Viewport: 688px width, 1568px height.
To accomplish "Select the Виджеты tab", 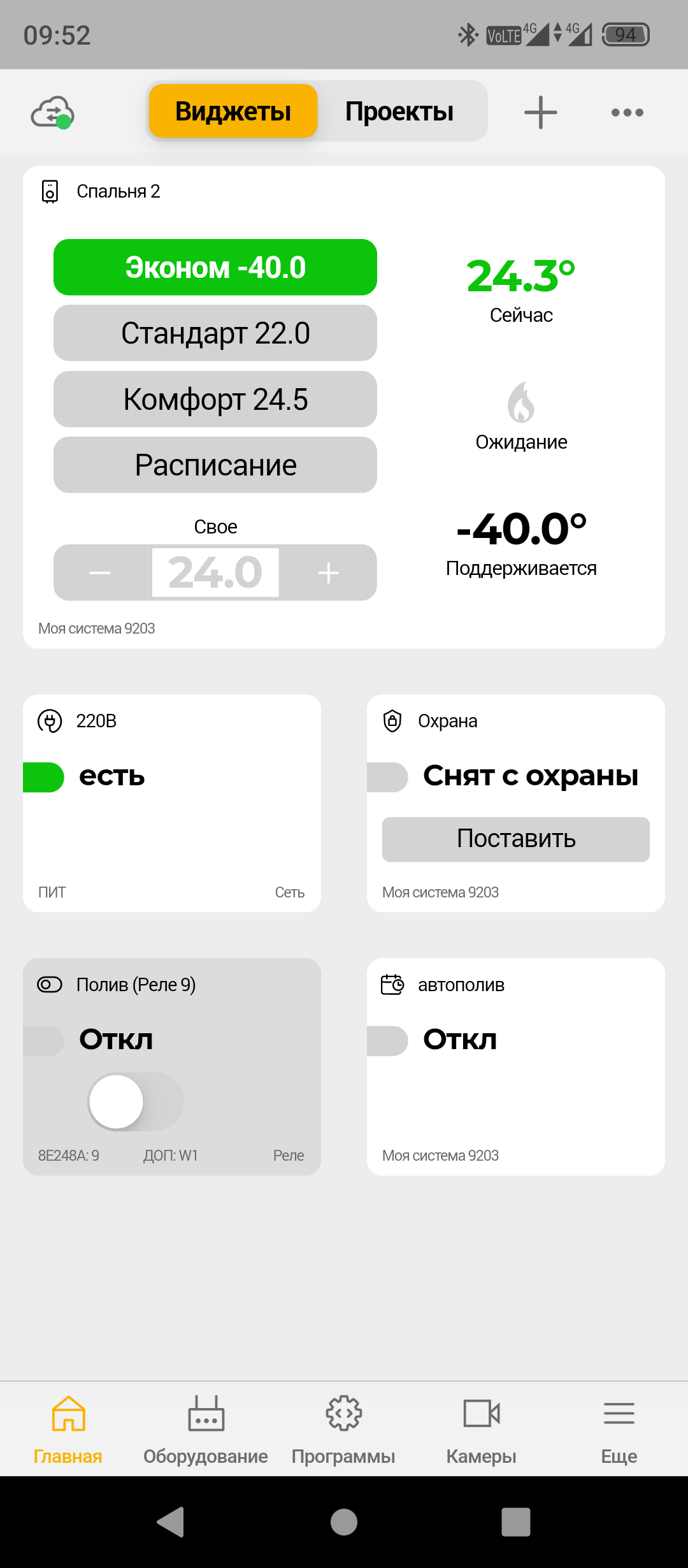I will tap(233, 112).
